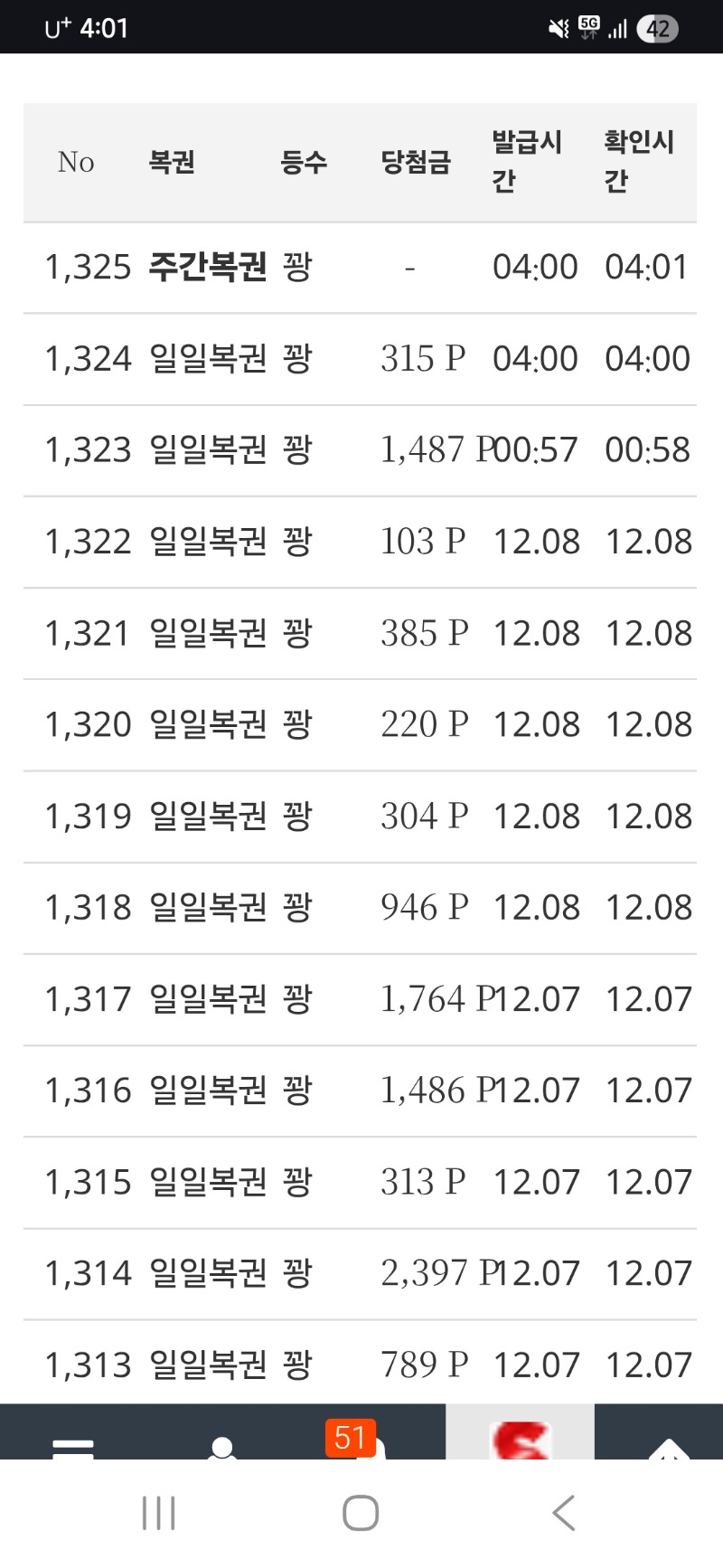
Task: Tap the battery indicator showing 42
Action: pyautogui.click(x=658, y=28)
